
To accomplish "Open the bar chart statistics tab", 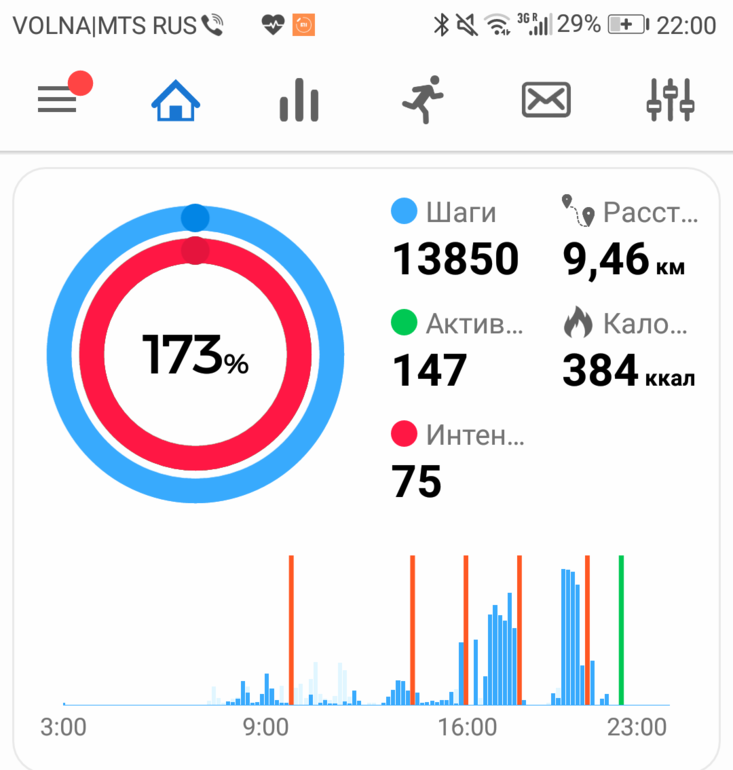I will tap(299, 100).
